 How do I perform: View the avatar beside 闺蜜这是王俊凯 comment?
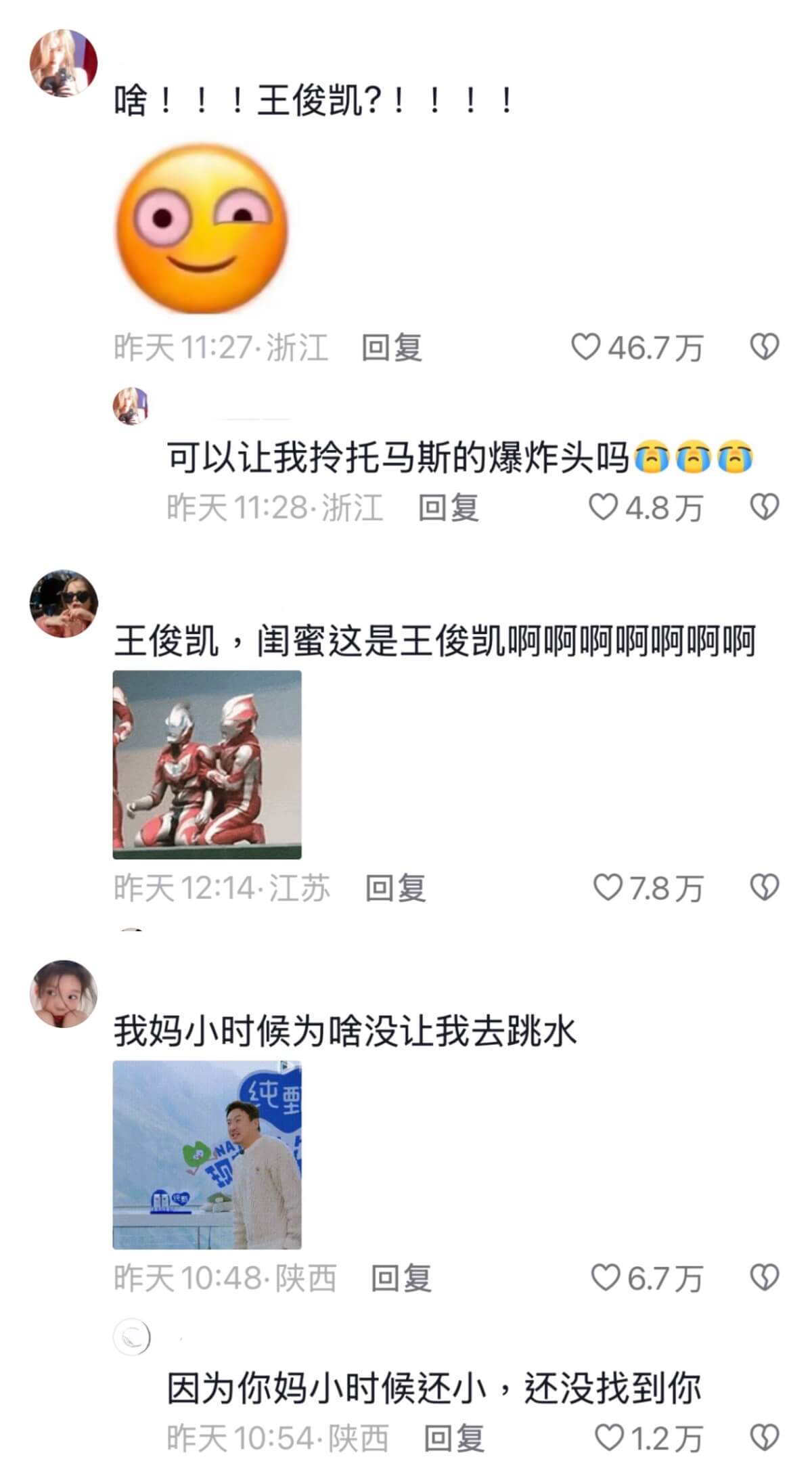point(64,603)
